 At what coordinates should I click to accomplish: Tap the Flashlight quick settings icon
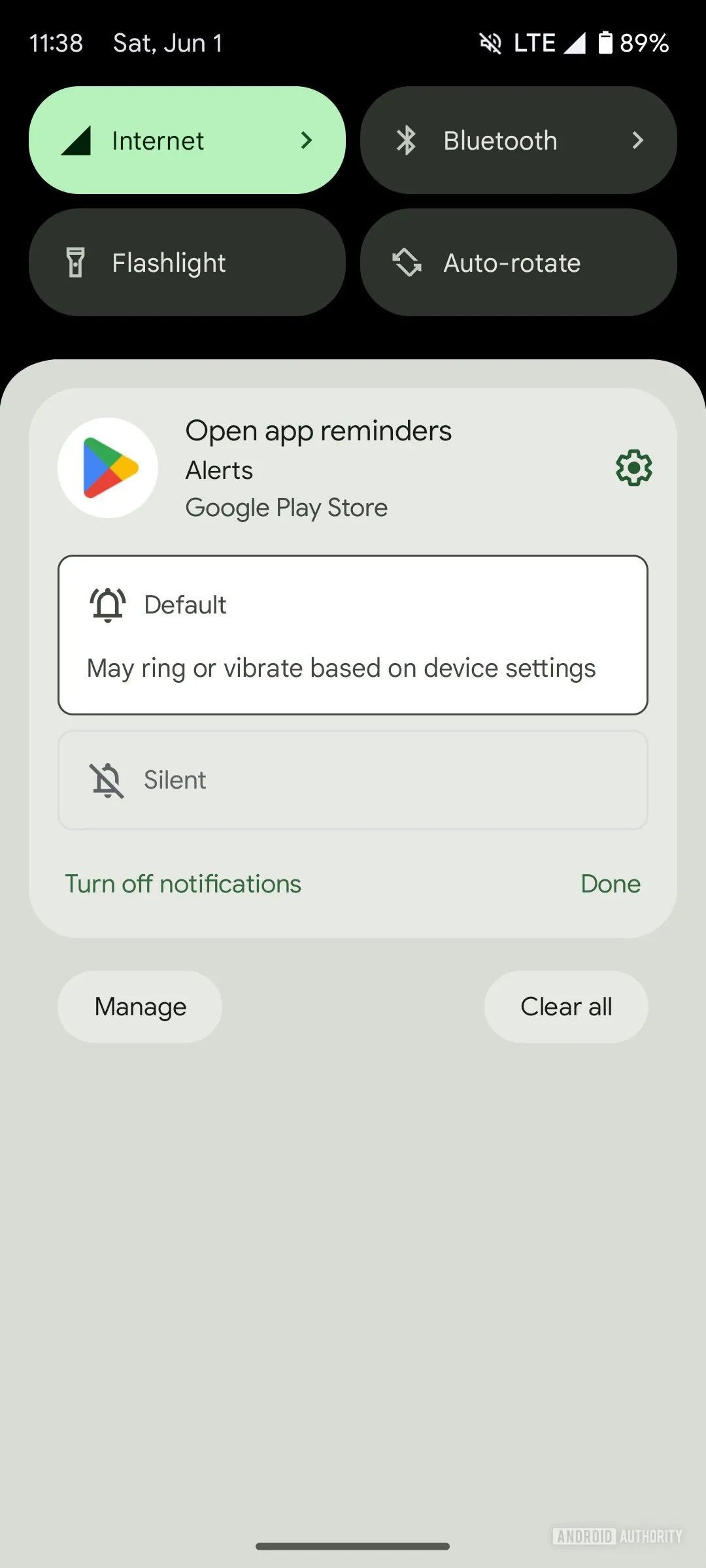point(76,262)
